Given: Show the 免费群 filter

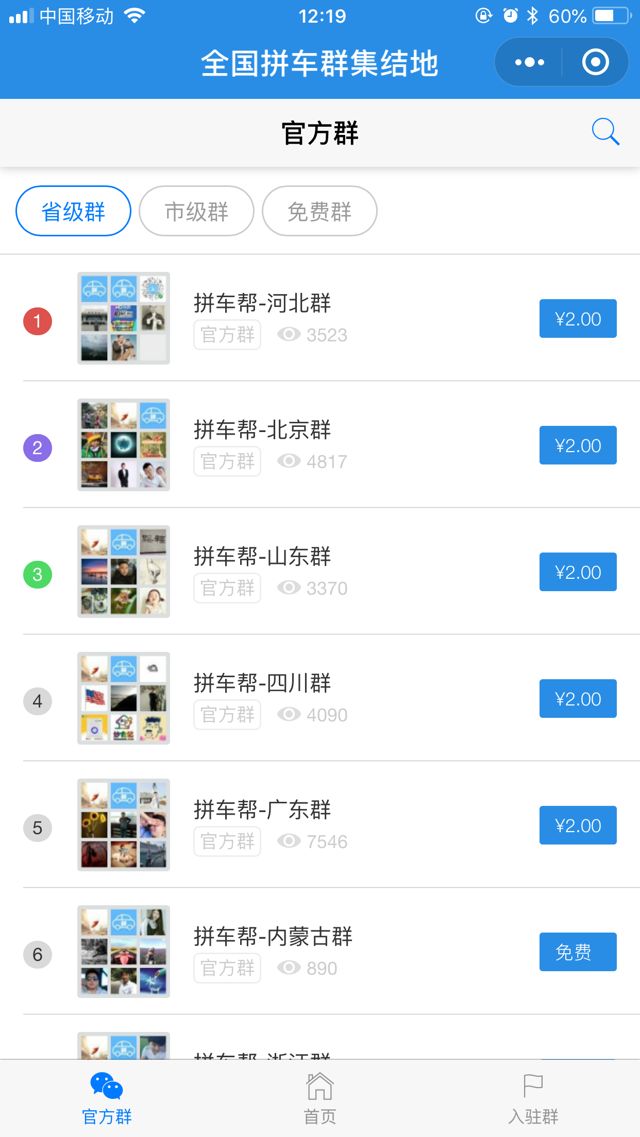Looking at the screenshot, I should pos(319,211).
